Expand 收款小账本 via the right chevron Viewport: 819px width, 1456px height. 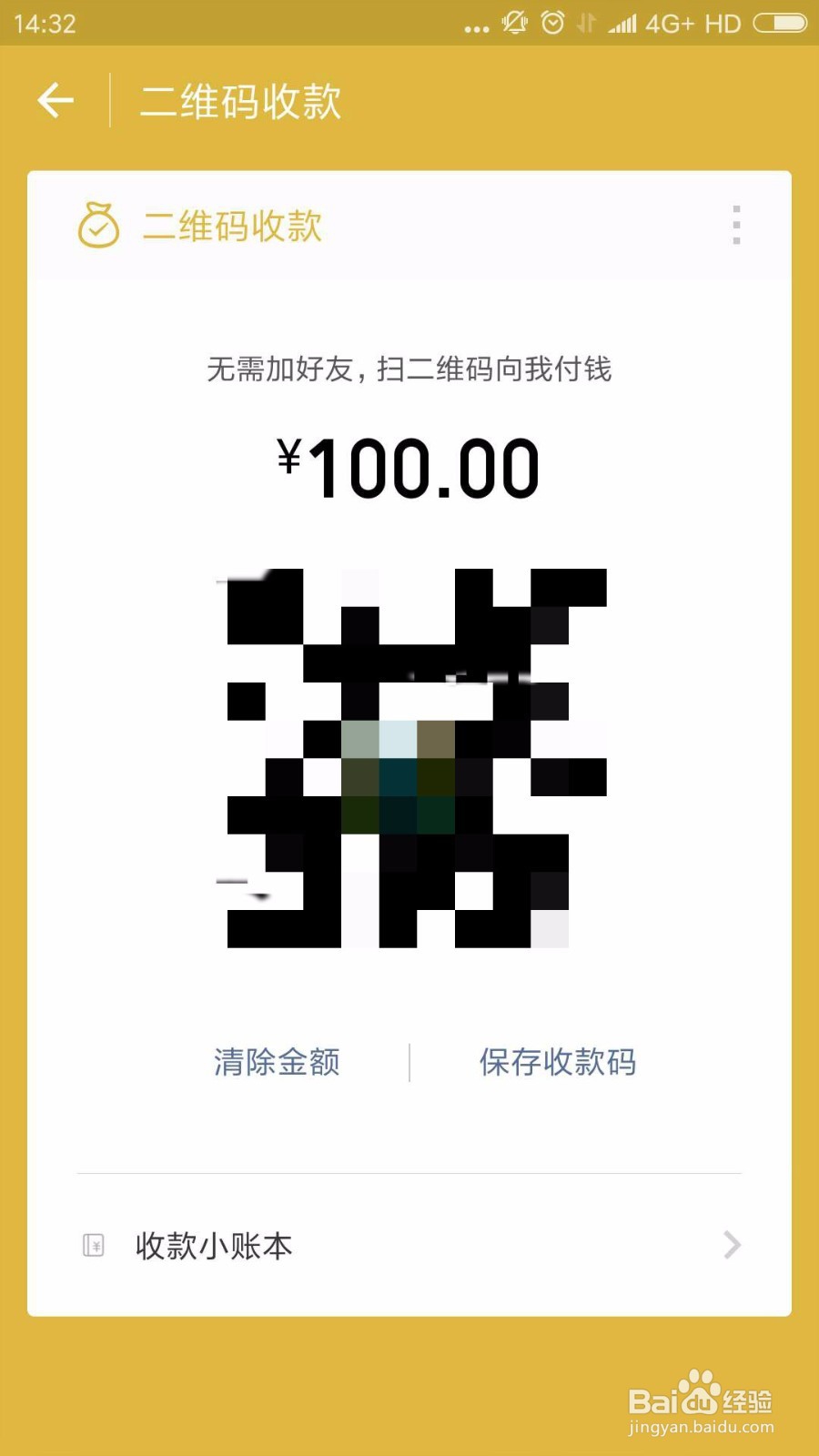(x=732, y=1246)
